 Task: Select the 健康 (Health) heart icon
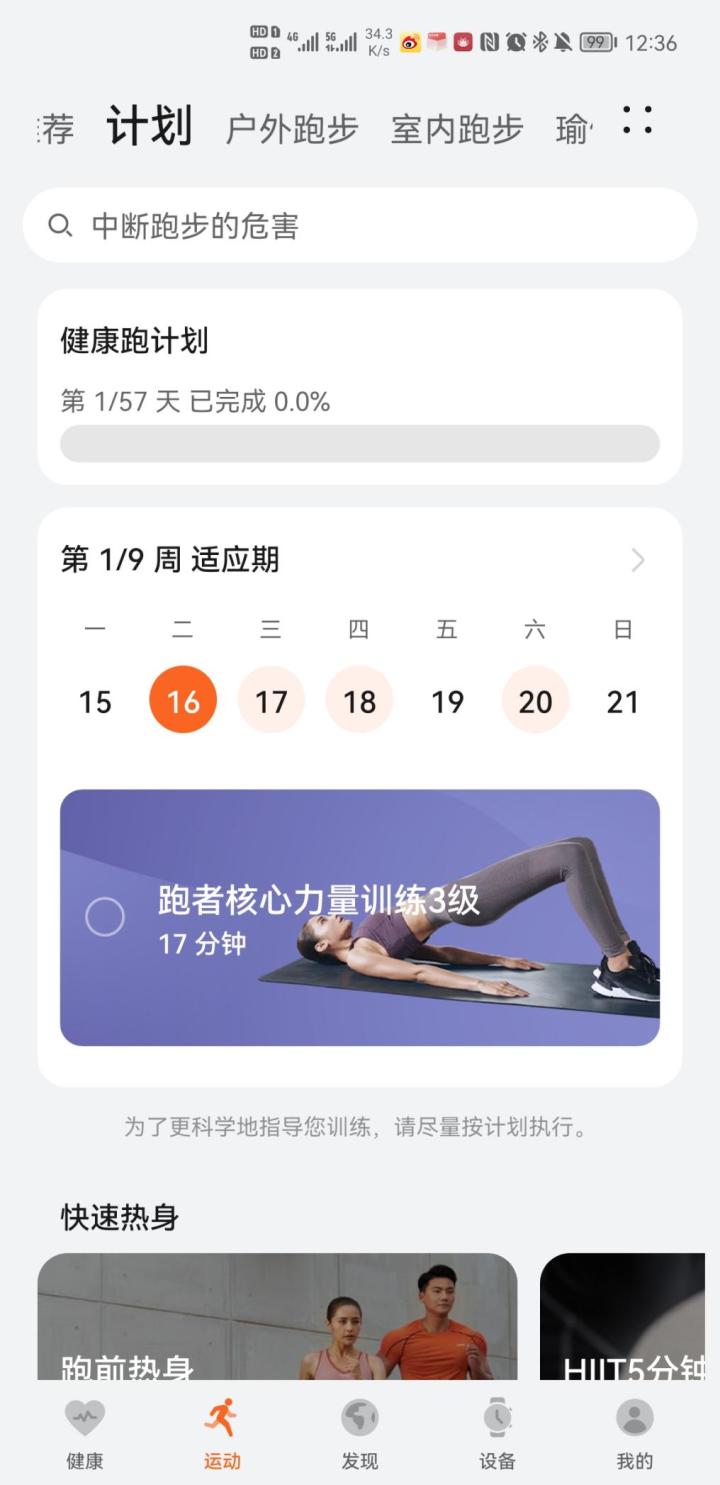coord(84,1417)
